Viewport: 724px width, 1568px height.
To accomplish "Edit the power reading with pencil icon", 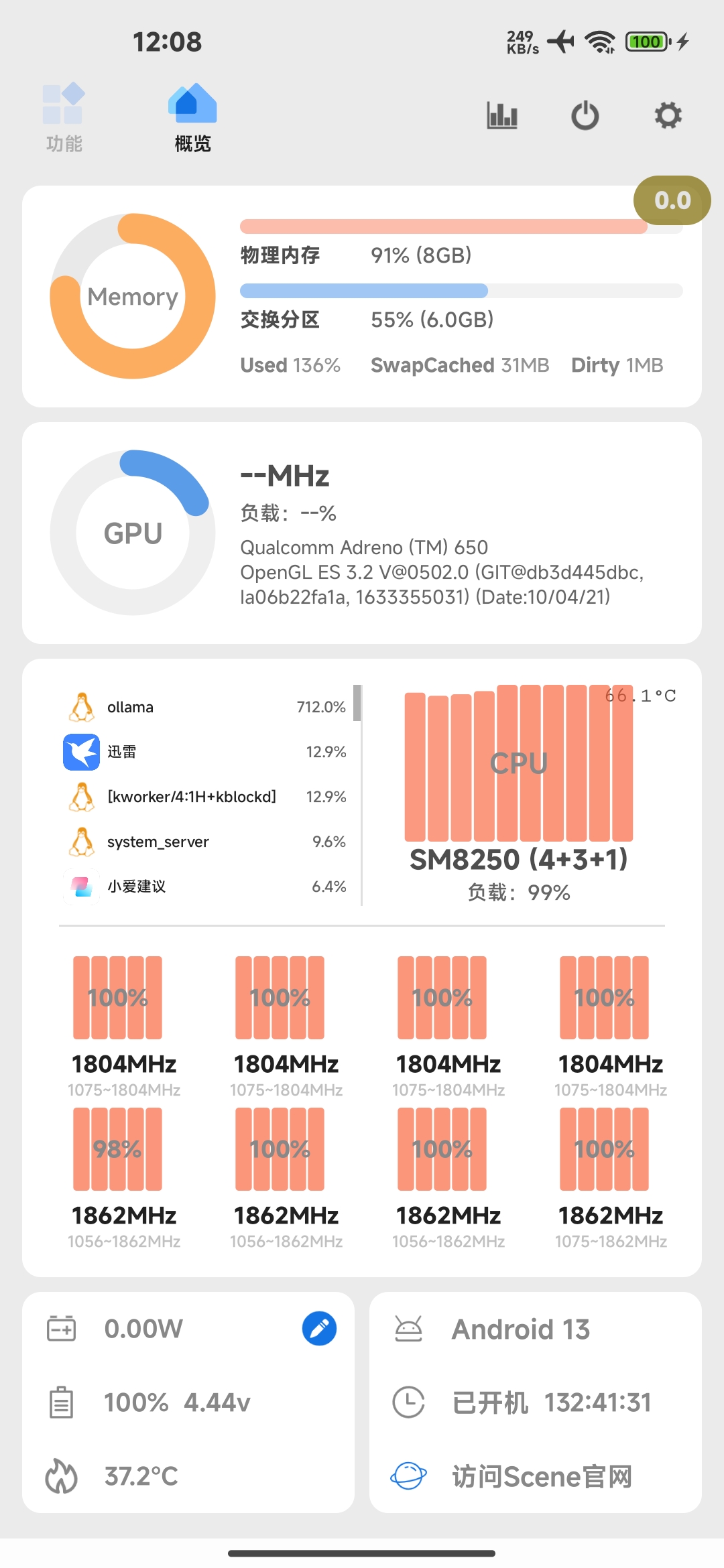I will tap(319, 1328).
